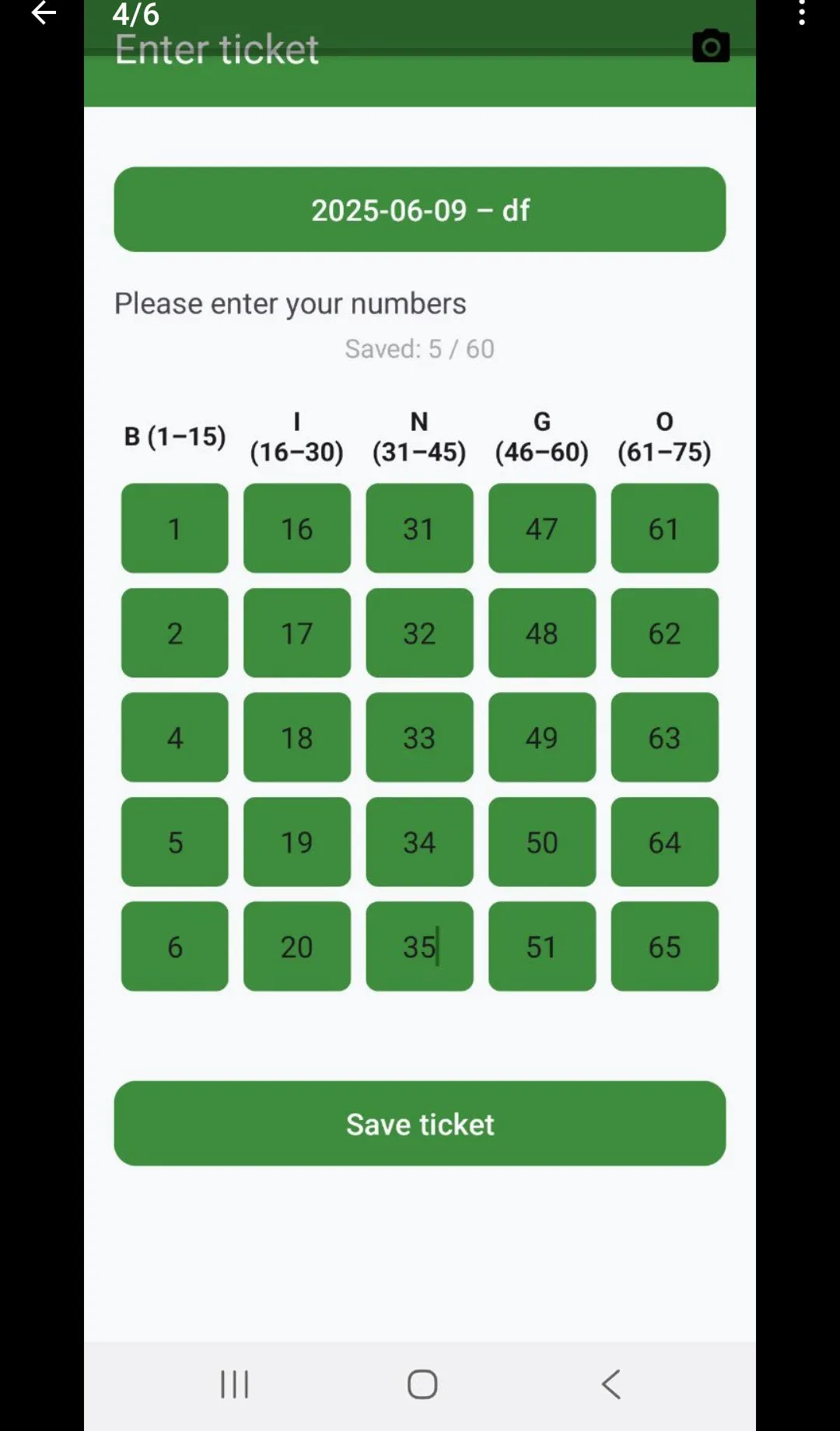
Task: Open recent apps from navigation bar
Action: pos(234,1384)
